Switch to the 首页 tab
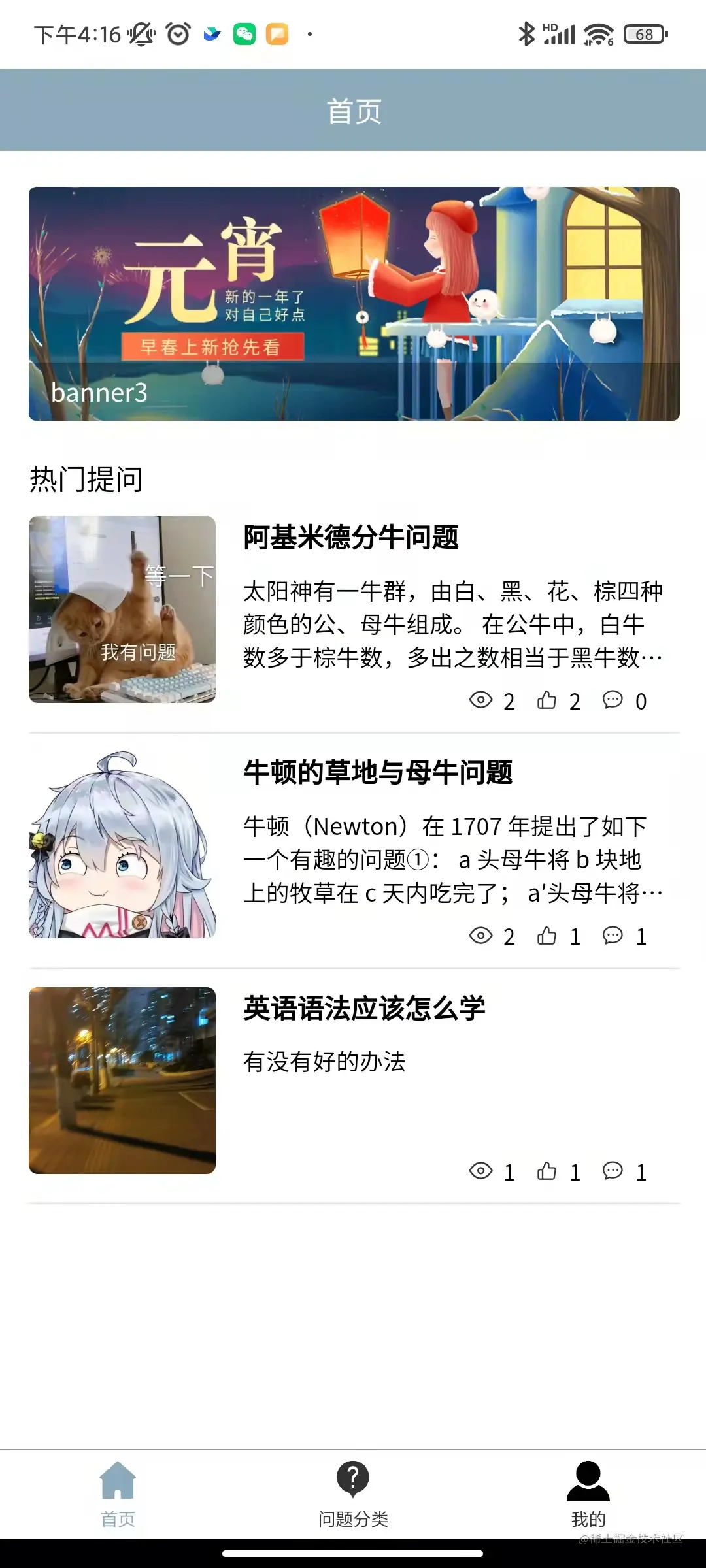This screenshot has height=1568, width=706. (118, 1494)
